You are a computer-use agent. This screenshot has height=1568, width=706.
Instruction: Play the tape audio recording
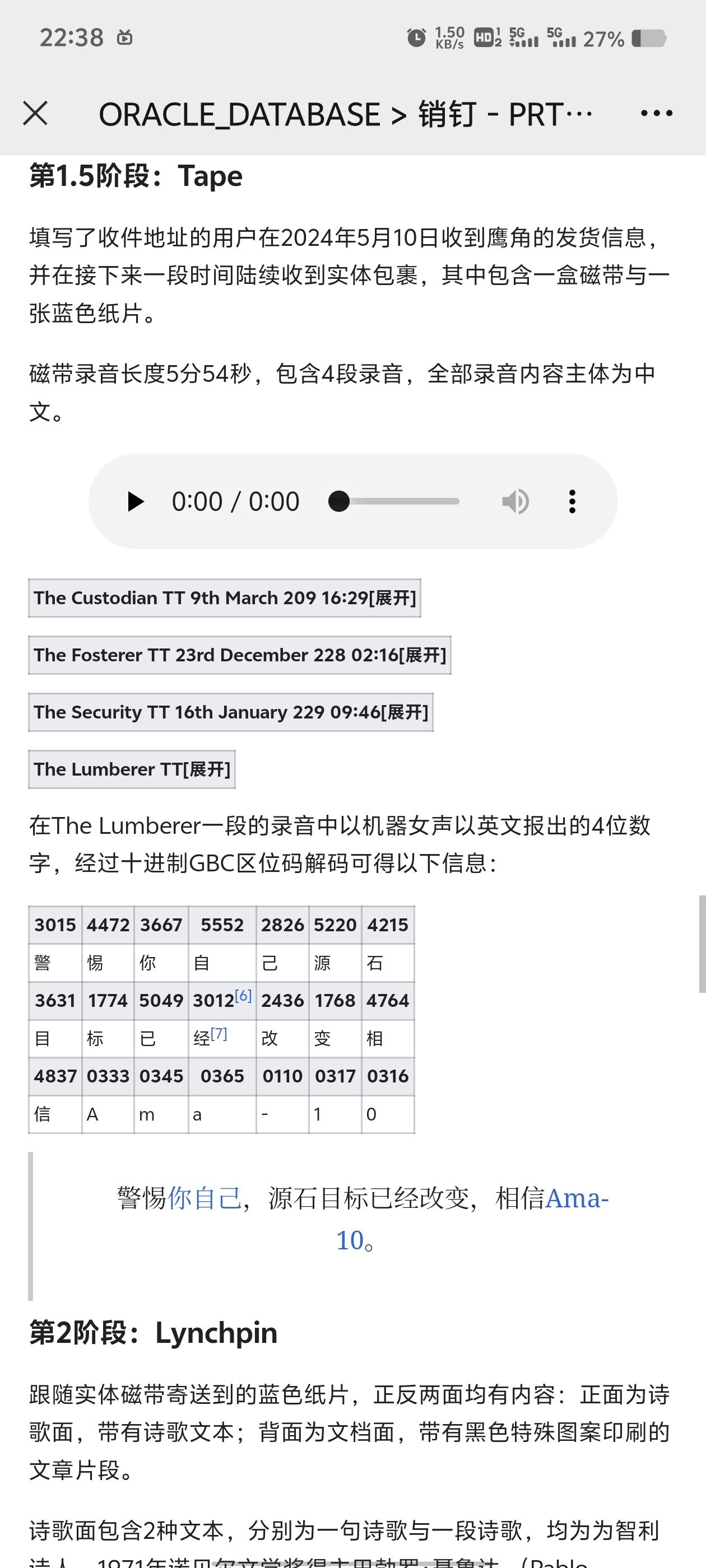135,502
